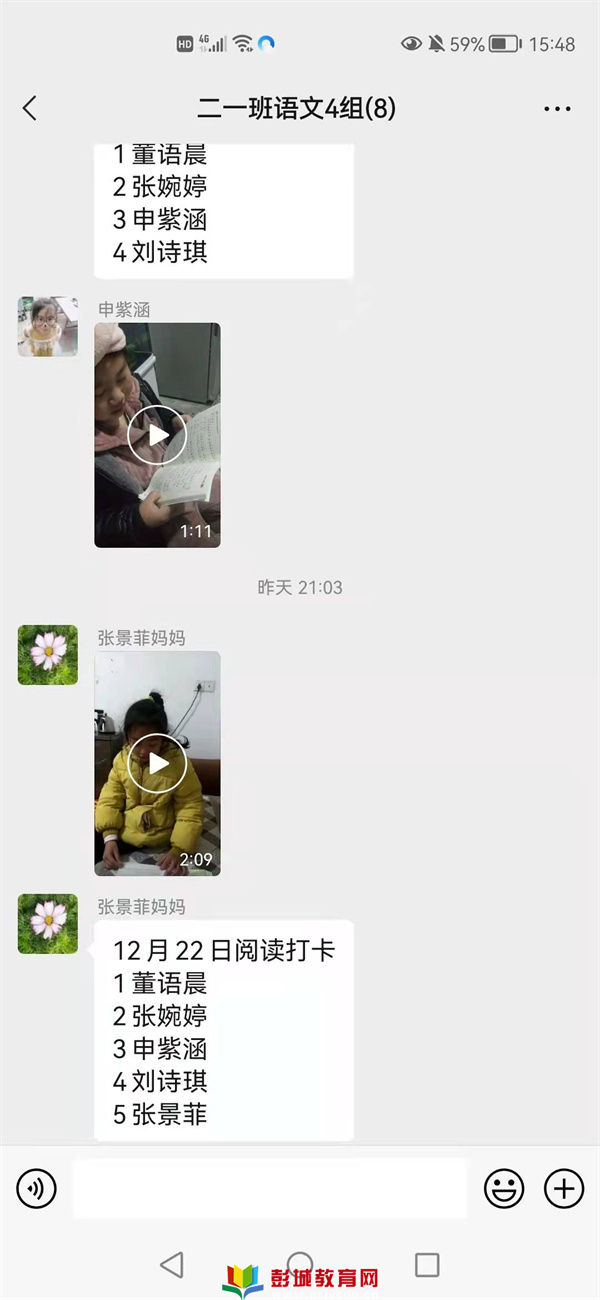Open the plus attachment menu
The image size is (600, 1300).
[564, 1188]
